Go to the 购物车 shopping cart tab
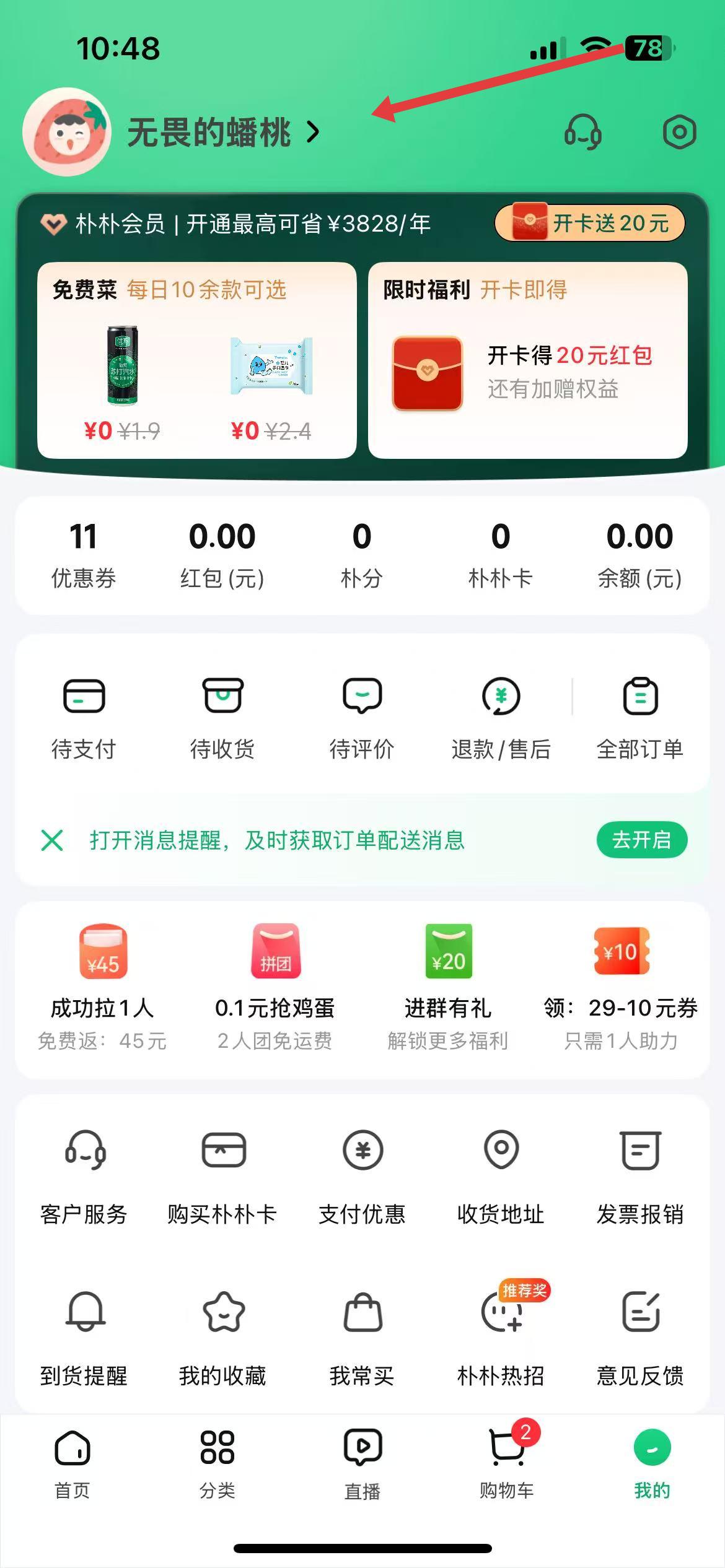725x1568 pixels. click(507, 1464)
